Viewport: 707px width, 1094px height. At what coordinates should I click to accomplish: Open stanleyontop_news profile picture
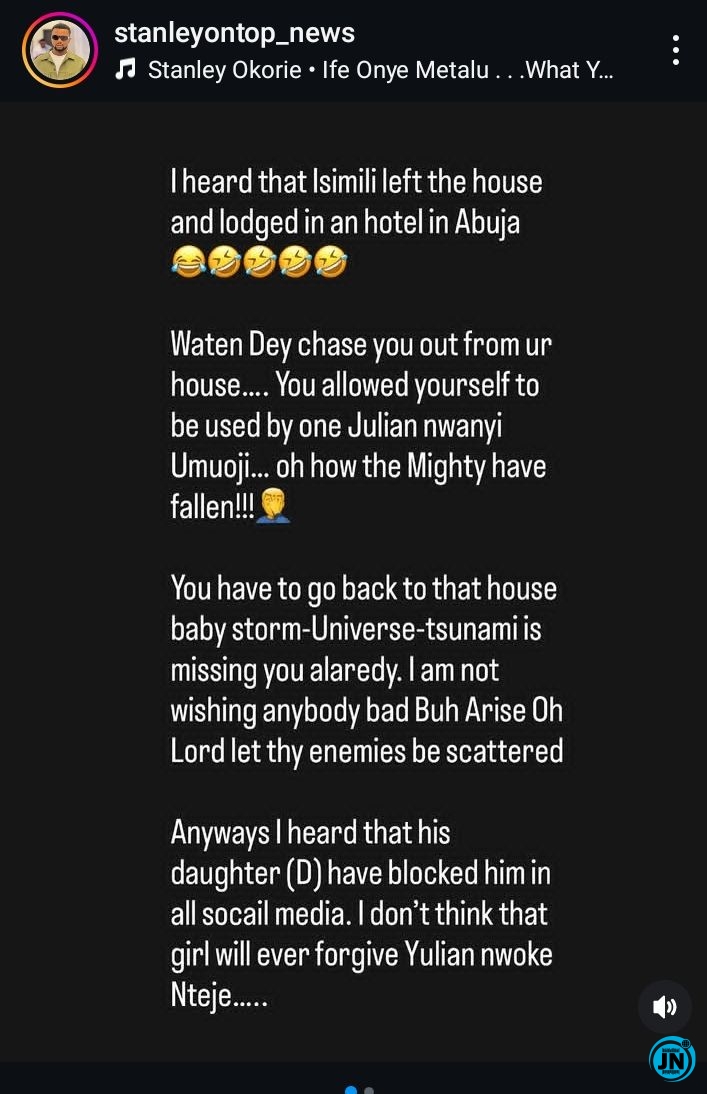[x=59, y=50]
